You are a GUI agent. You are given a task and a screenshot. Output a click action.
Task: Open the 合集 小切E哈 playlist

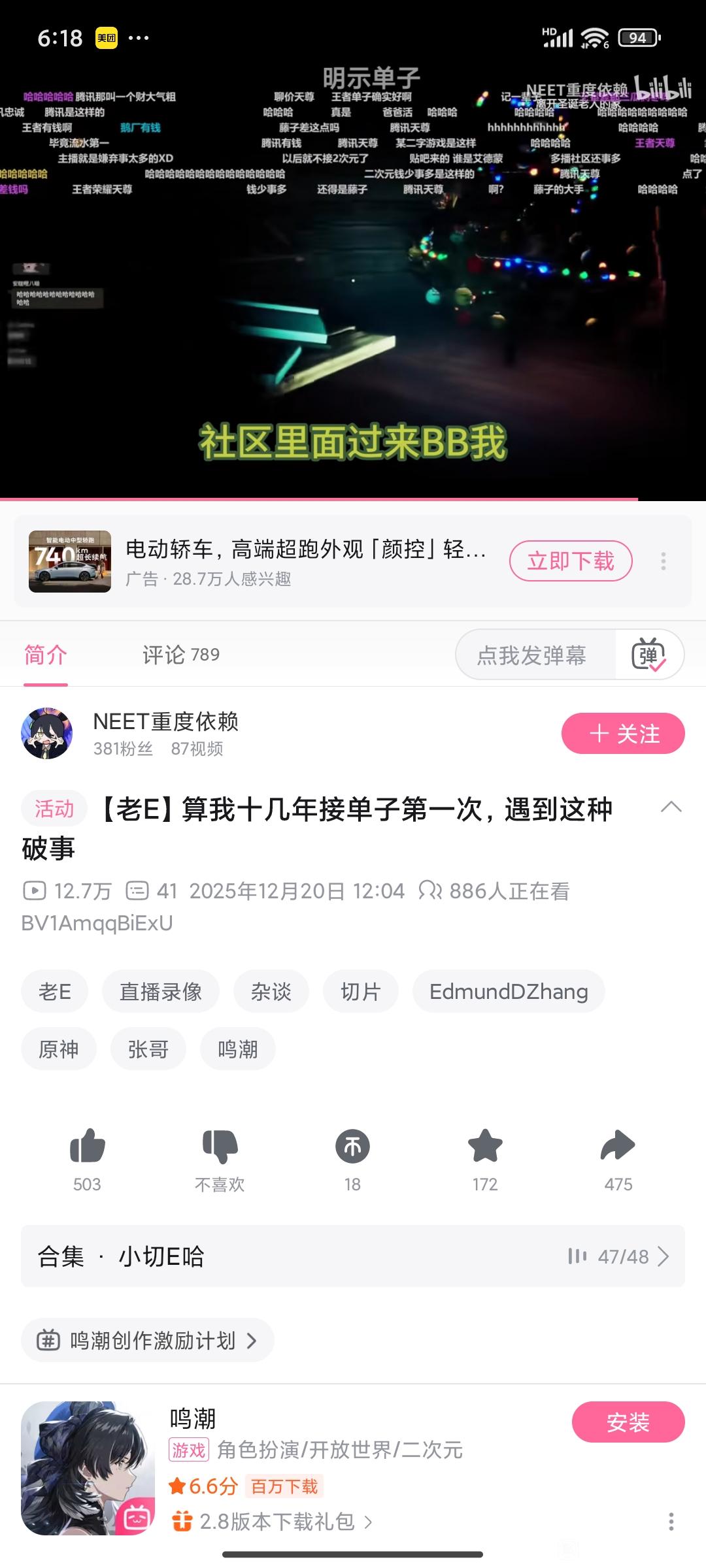point(353,1256)
